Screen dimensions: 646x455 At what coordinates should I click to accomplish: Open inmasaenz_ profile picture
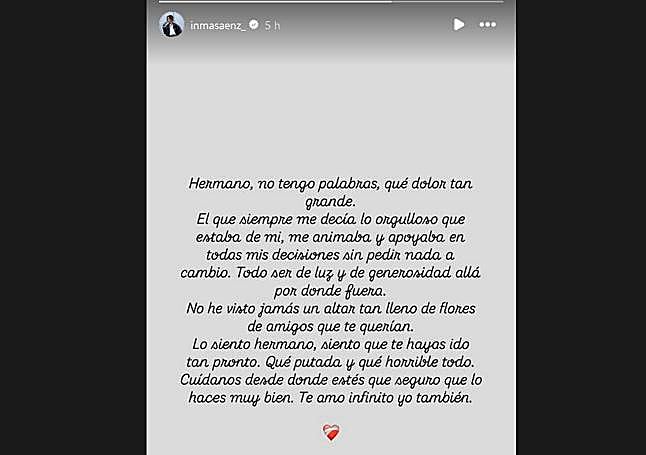tap(171, 25)
